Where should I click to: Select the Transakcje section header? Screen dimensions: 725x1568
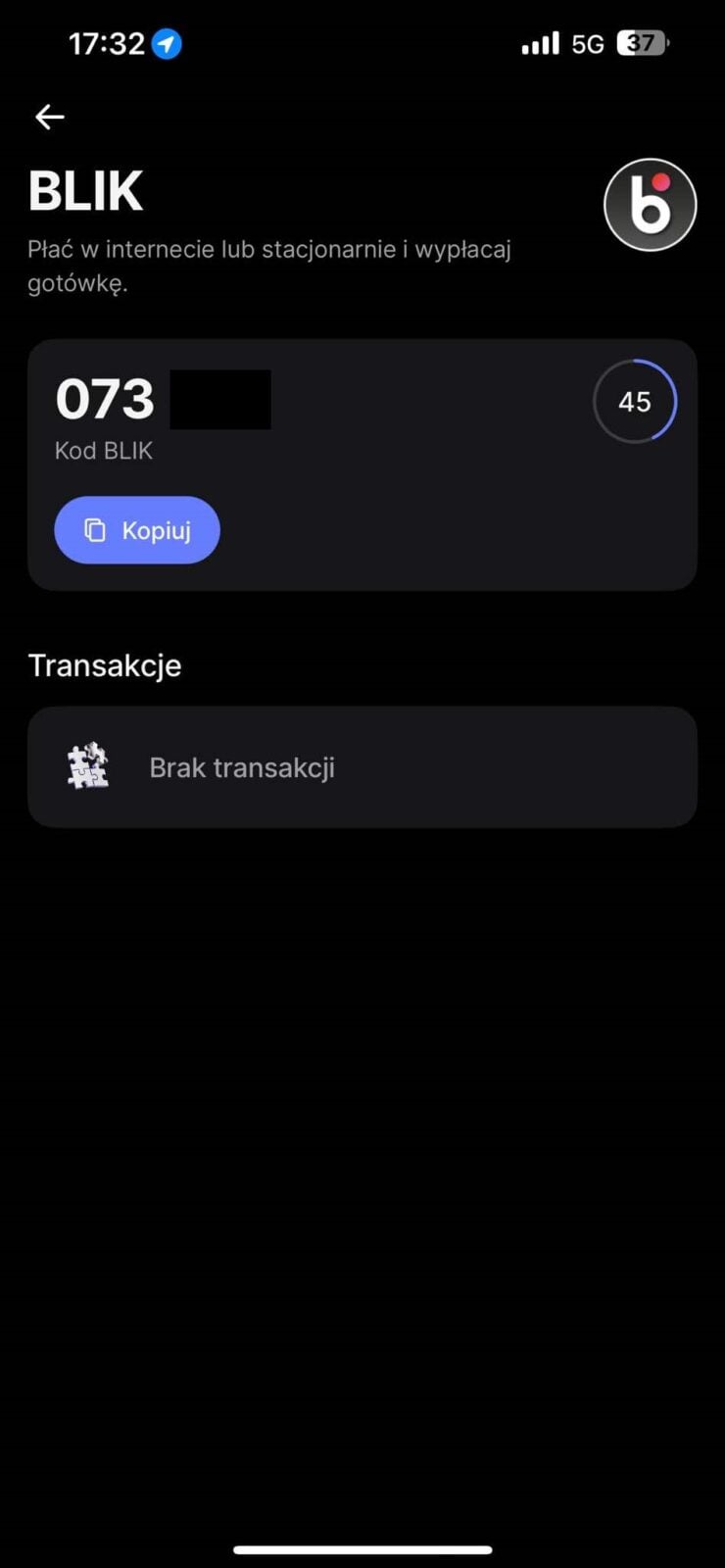(x=104, y=664)
